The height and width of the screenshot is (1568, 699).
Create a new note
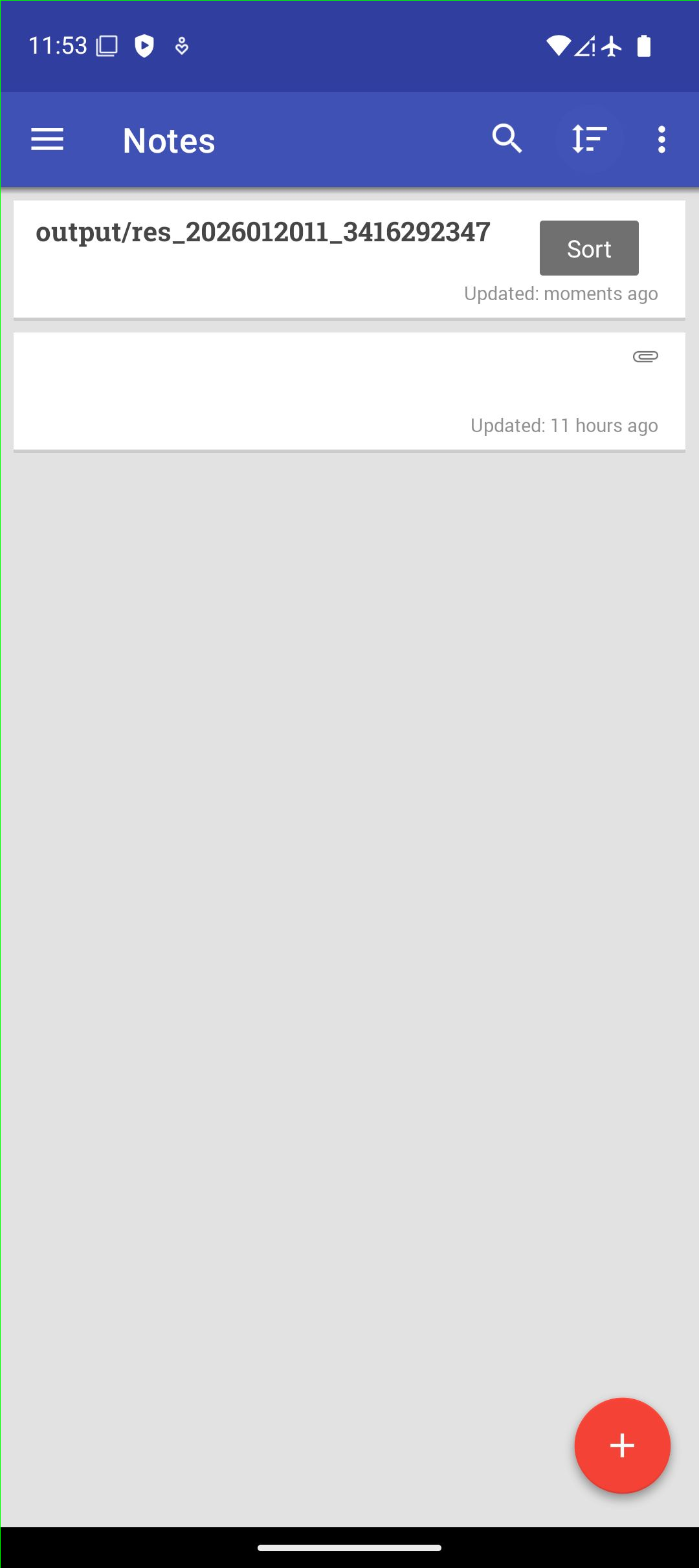[x=622, y=1445]
